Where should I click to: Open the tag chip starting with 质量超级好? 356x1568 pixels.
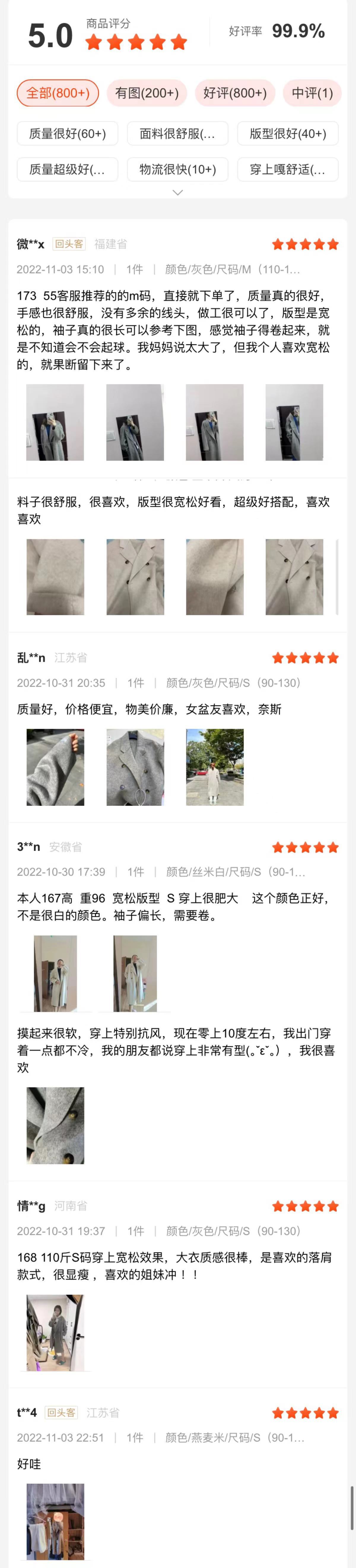point(68,169)
